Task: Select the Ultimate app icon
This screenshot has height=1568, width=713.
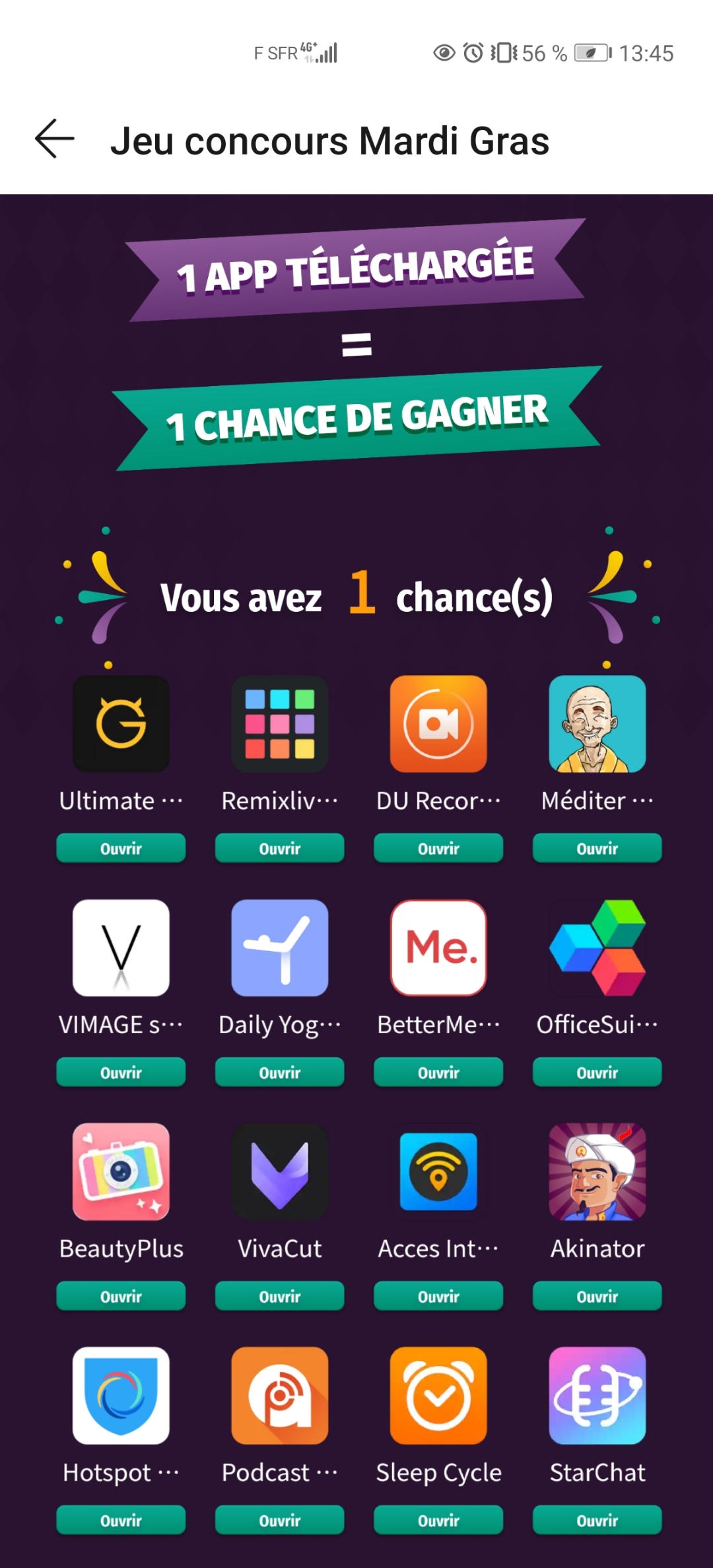Action: click(x=121, y=724)
